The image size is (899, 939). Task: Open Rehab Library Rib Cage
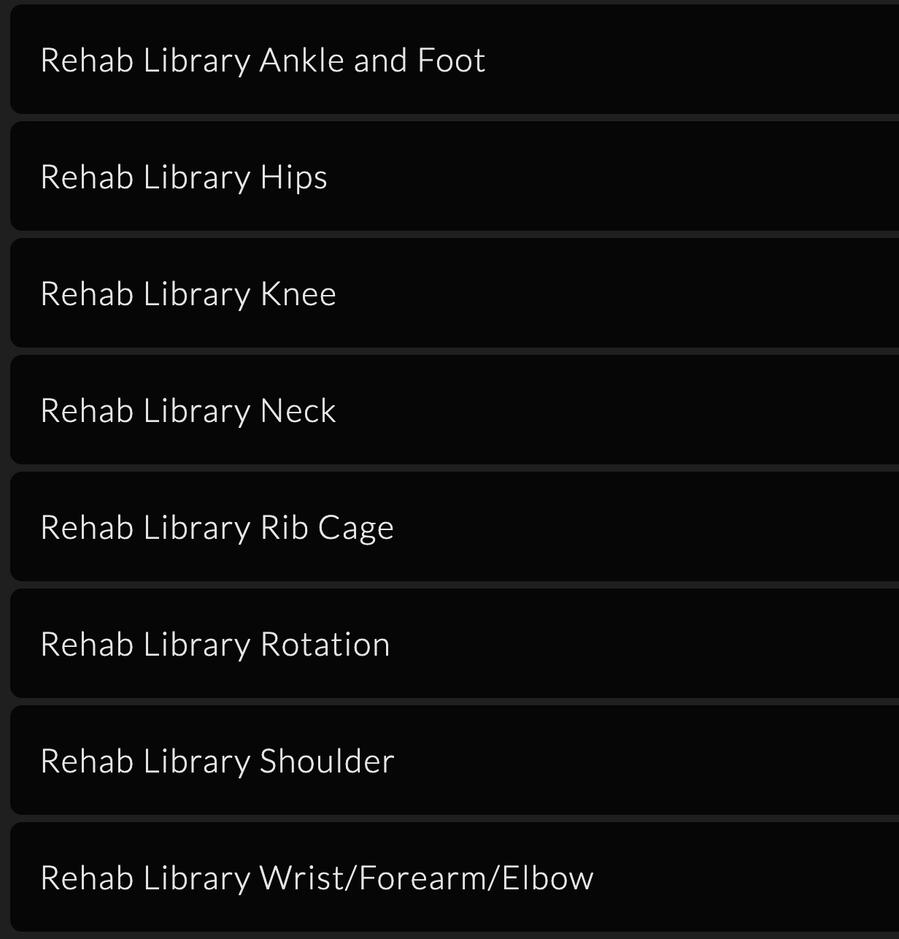pyautogui.click(x=217, y=528)
